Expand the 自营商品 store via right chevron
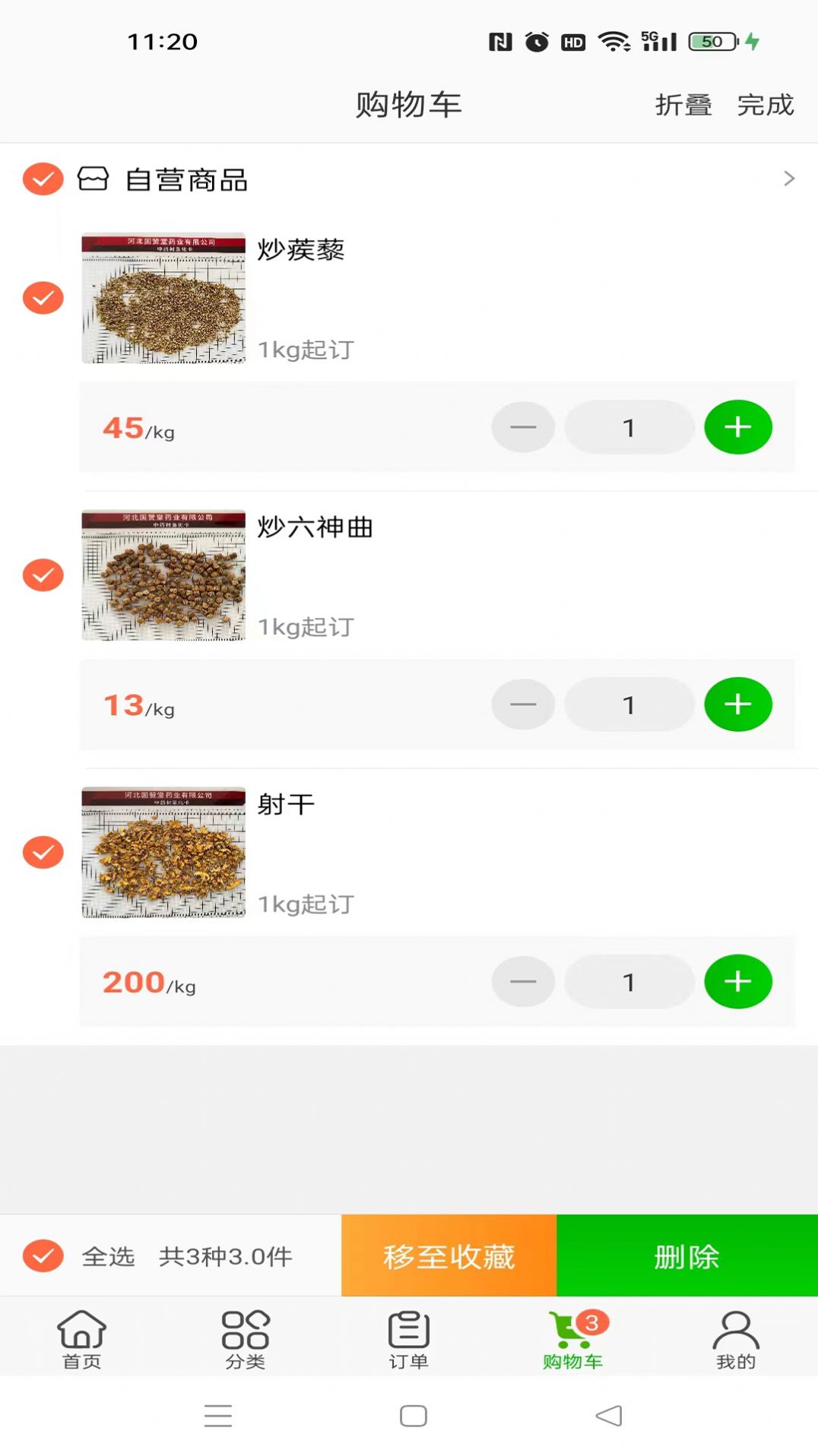 coord(789,179)
